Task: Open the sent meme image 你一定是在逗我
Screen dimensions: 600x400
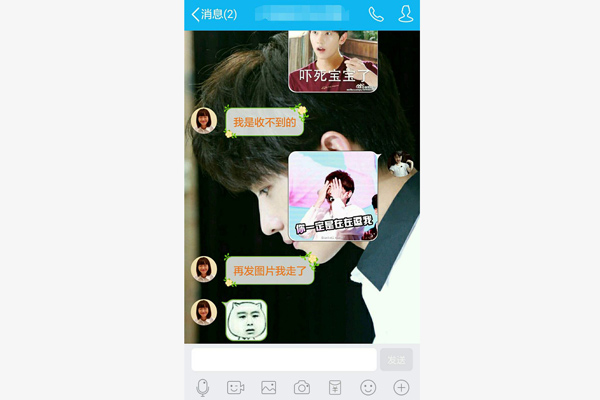Action: click(x=333, y=197)
